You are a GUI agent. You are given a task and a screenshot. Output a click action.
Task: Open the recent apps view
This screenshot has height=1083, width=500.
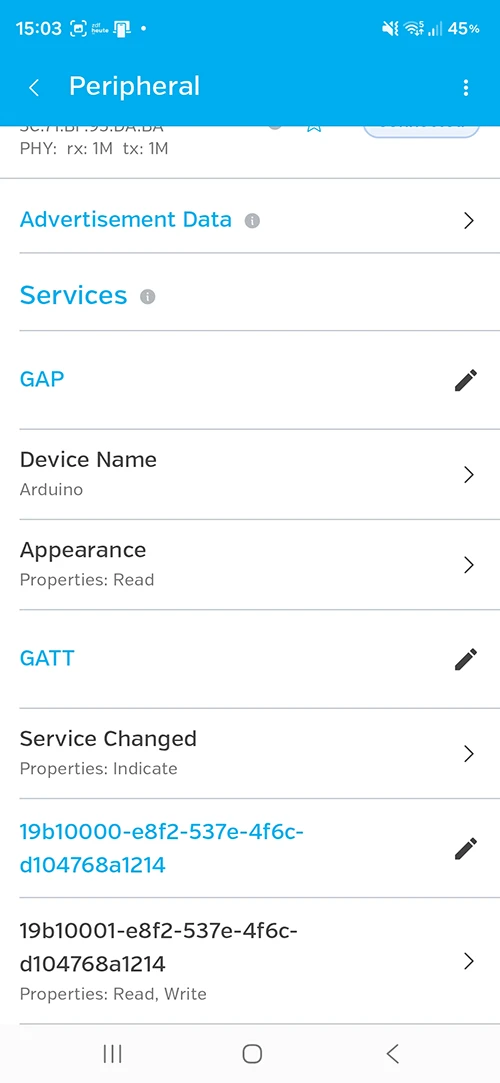pyautogui.click(x=112, y=1053)
